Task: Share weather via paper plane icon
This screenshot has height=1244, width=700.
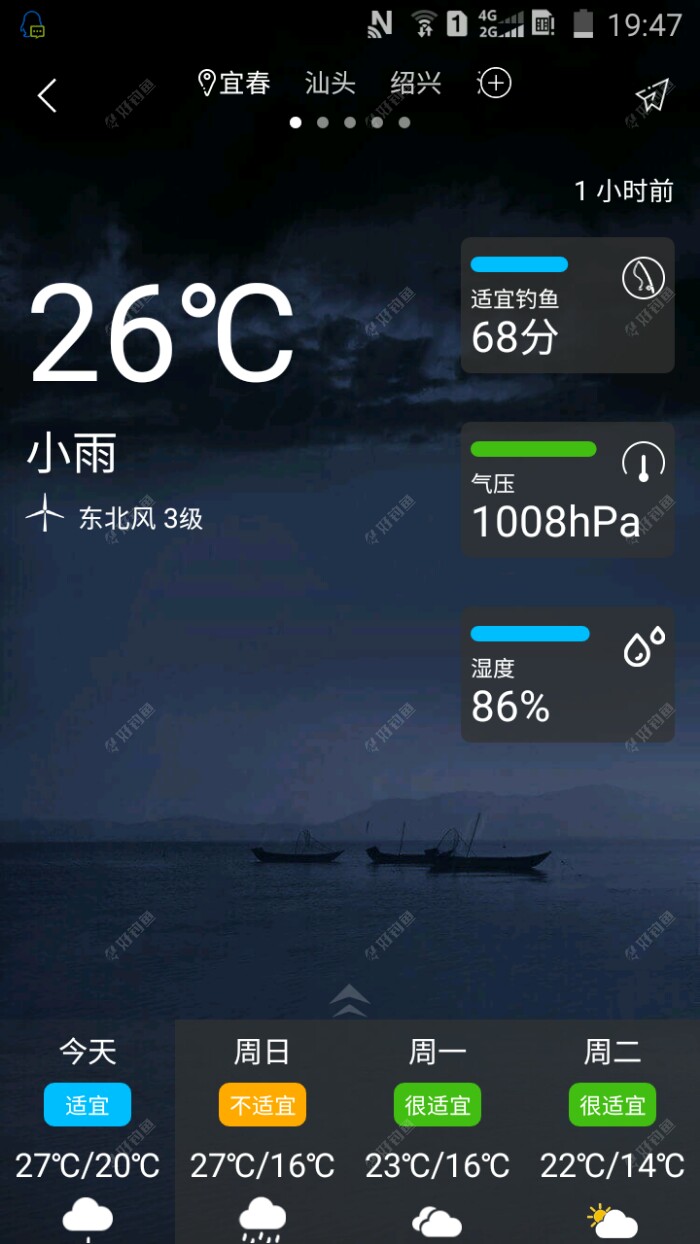Action: [651, 95]
